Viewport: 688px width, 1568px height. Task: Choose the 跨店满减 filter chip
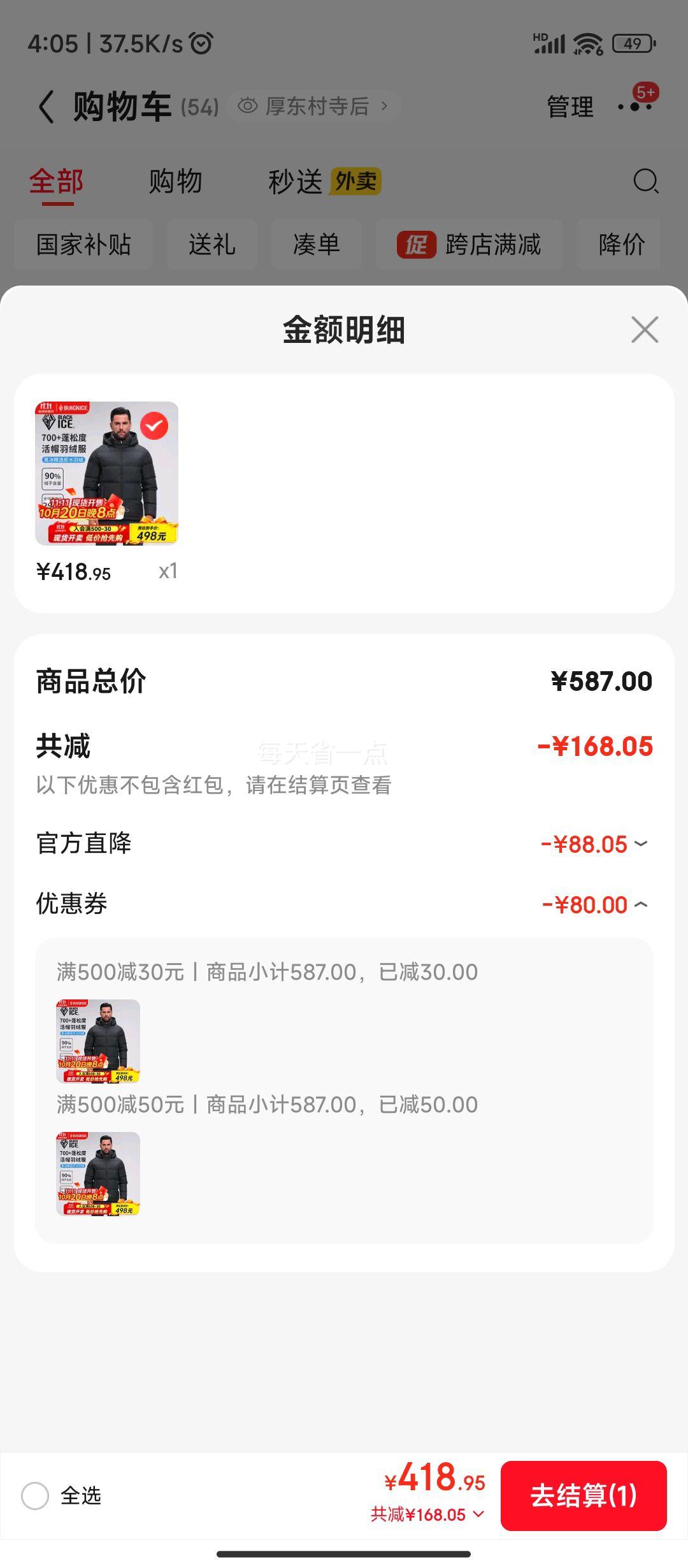pos(469,245)
